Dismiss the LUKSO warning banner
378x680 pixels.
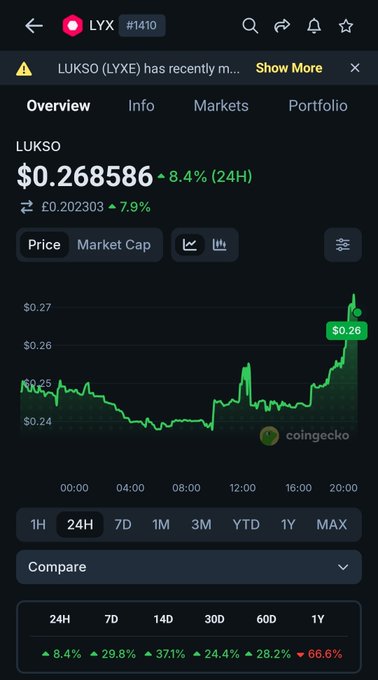355,68
